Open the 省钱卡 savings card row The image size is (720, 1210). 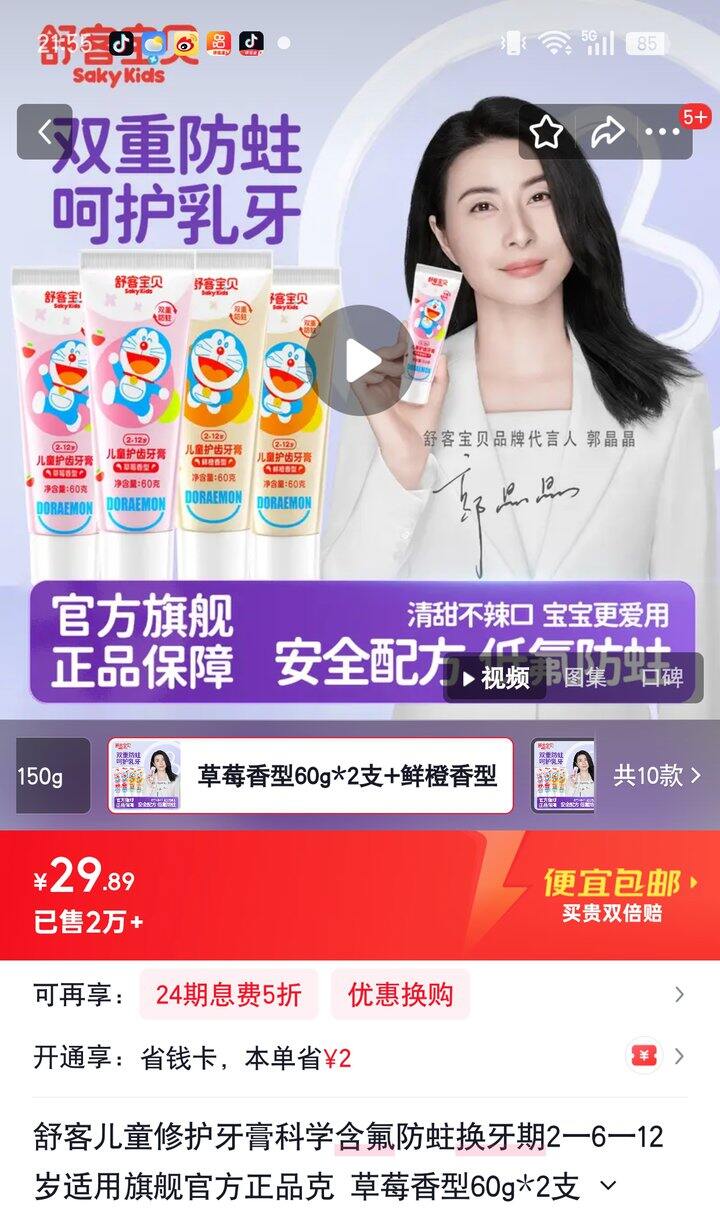pyautogui.click(x=360, y=1058)
